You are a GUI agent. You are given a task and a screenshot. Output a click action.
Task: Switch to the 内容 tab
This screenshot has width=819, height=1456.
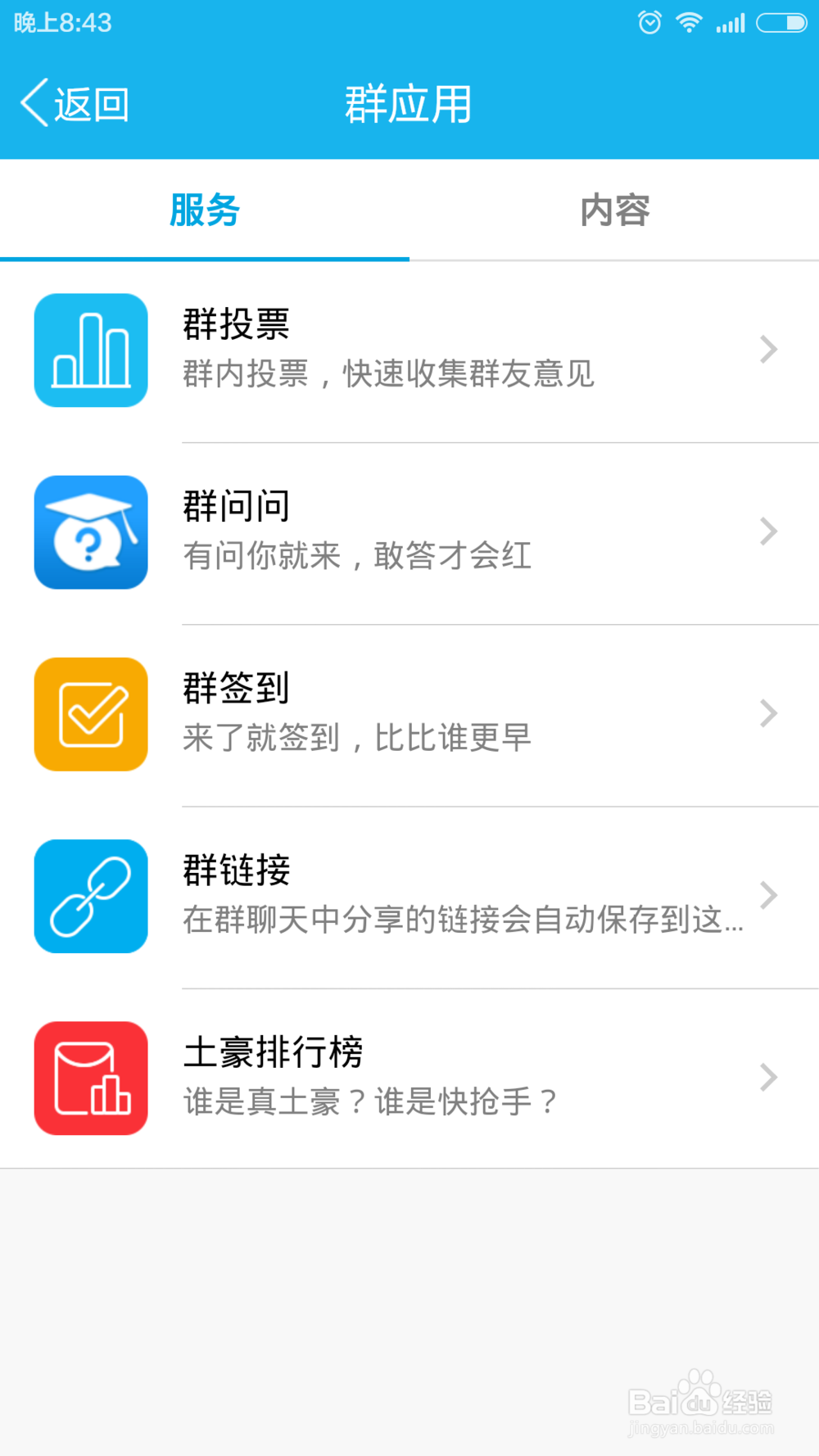pos(614,210)
